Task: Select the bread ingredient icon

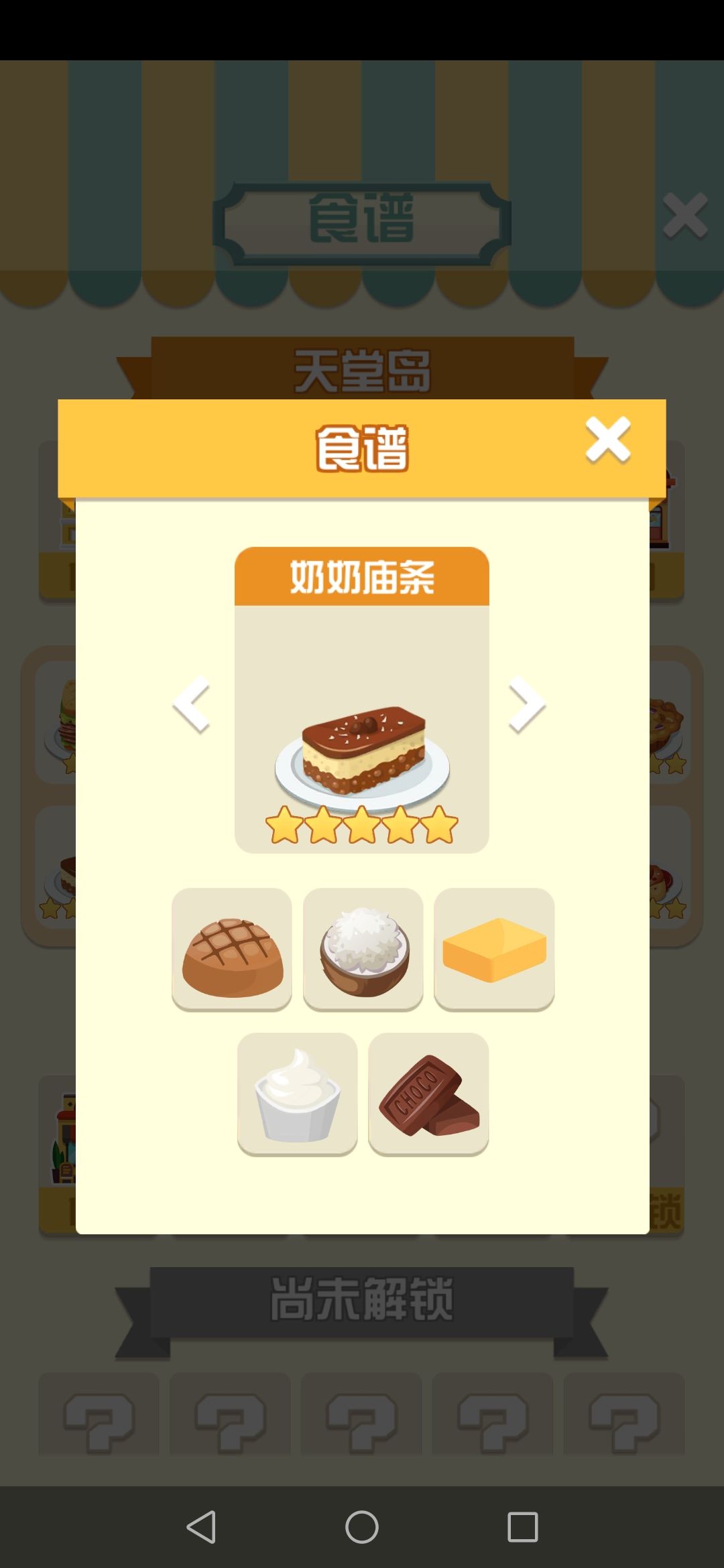Action: pyautogui.click(x=232, y=948)
